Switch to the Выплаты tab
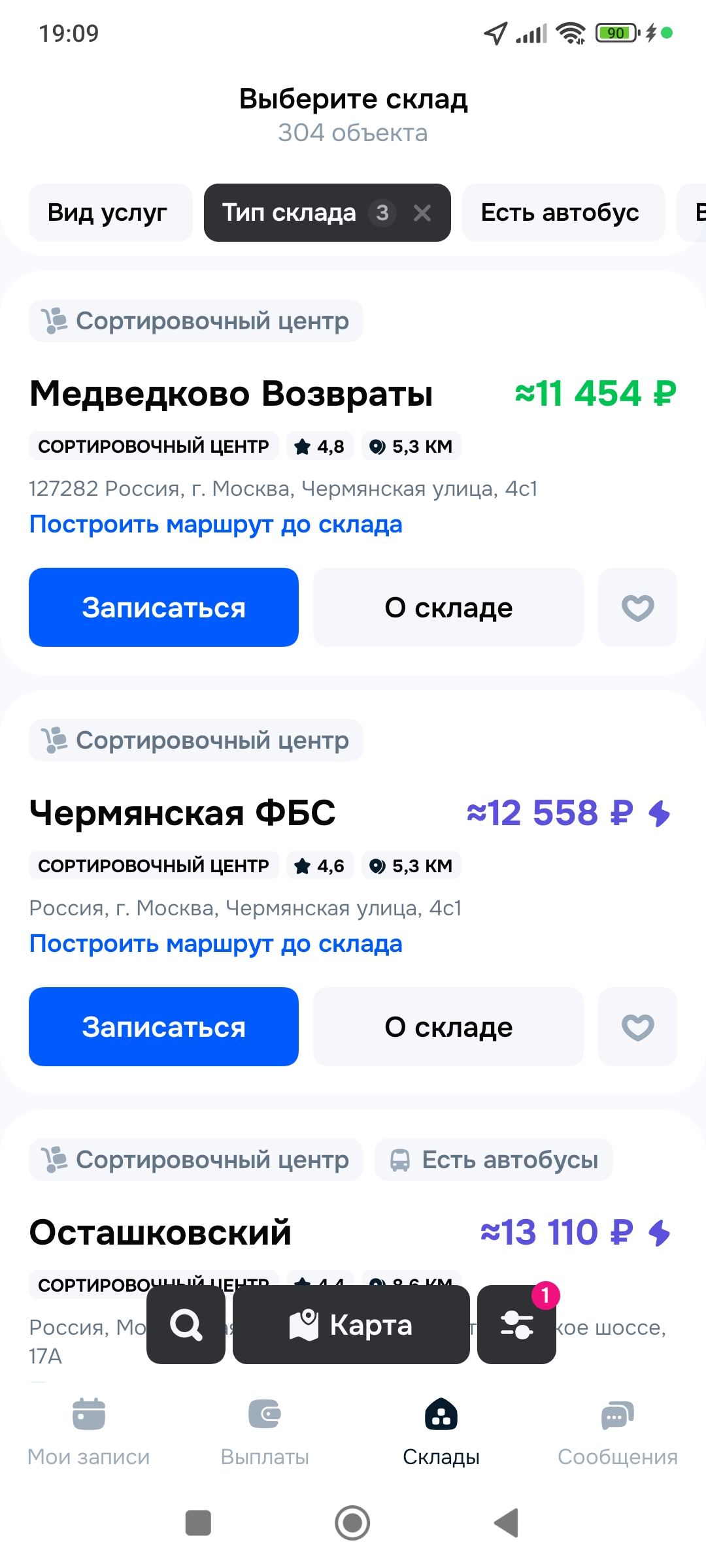Image resolution: width=706 pixels, height=1568 pixels. [x=265, y=1429]
